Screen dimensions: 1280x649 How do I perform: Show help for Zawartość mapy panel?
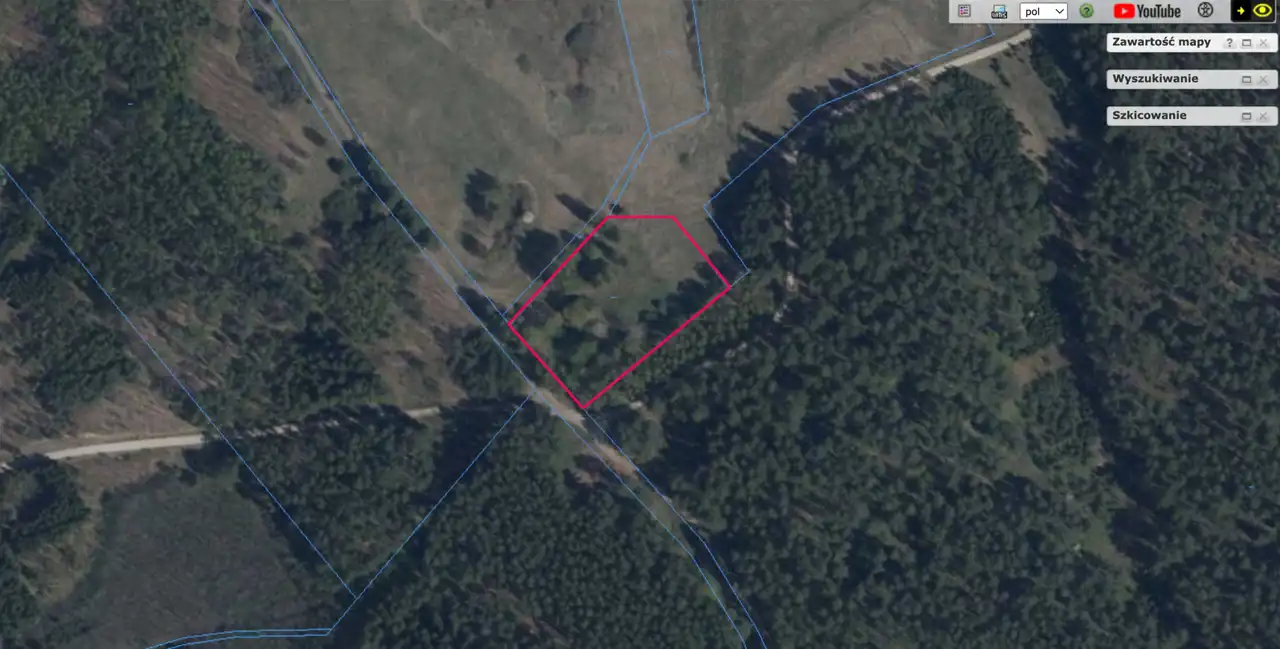1230,43
